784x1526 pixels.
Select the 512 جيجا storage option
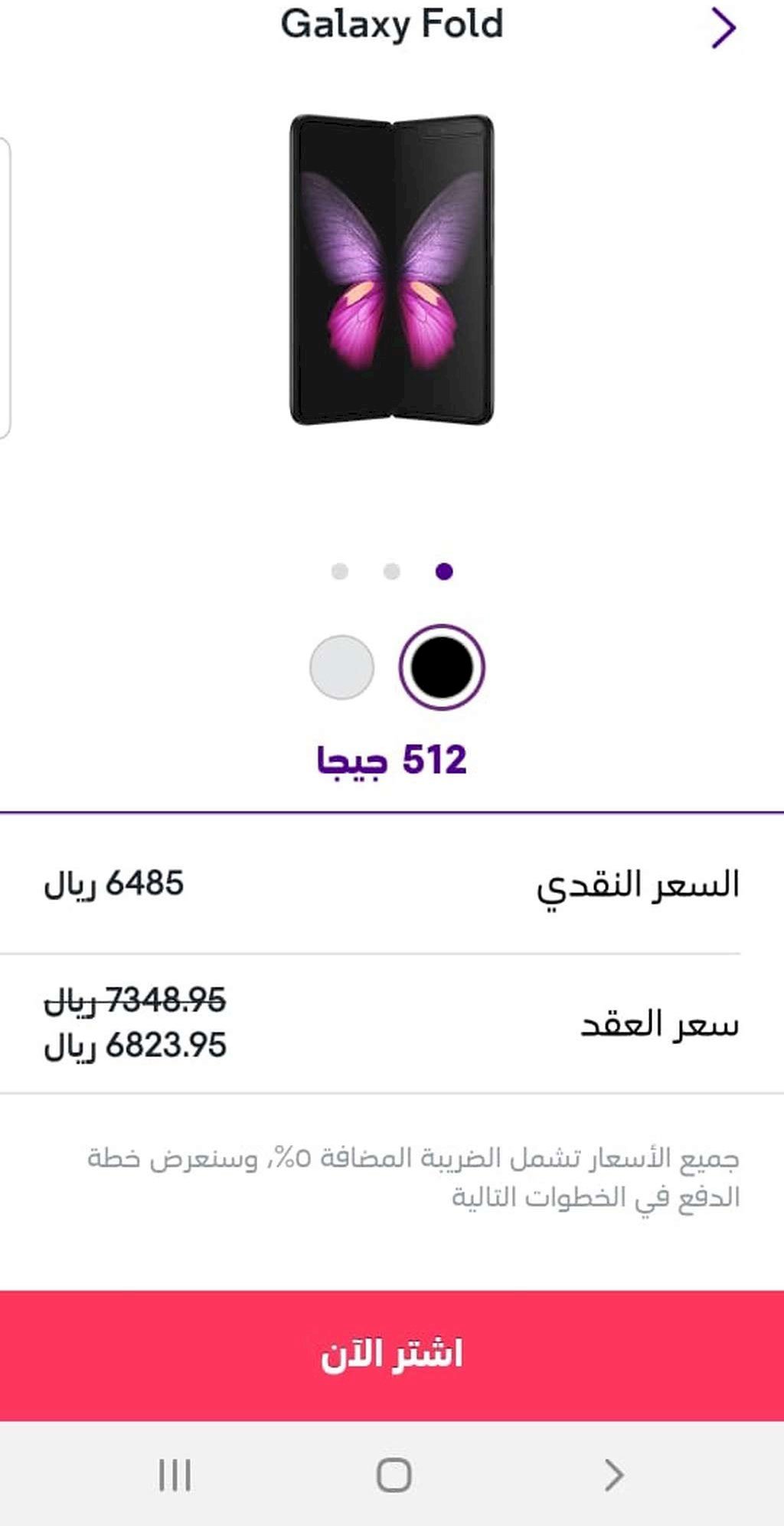(392, 761)
